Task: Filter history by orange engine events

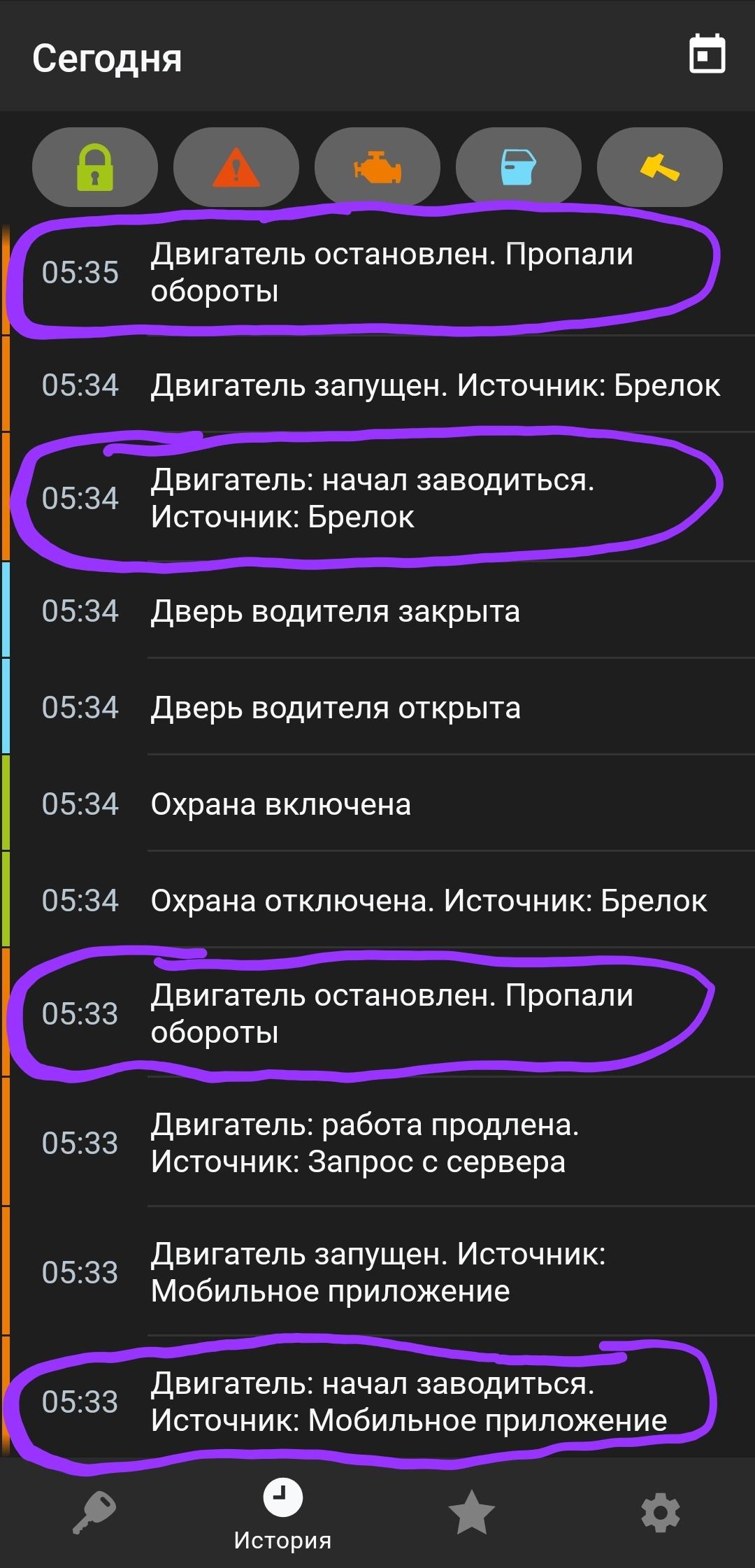Action: [x=377, y=168]
